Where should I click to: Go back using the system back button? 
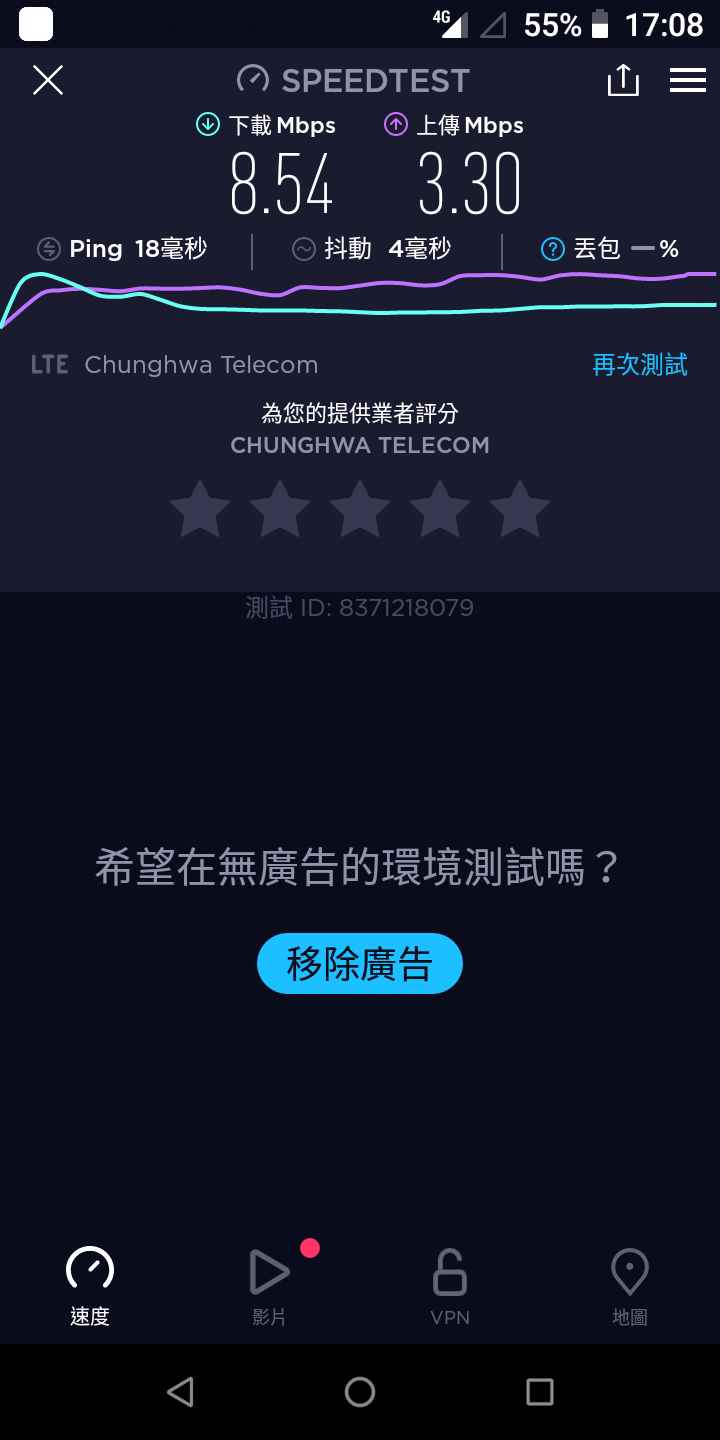[180, 1392]
